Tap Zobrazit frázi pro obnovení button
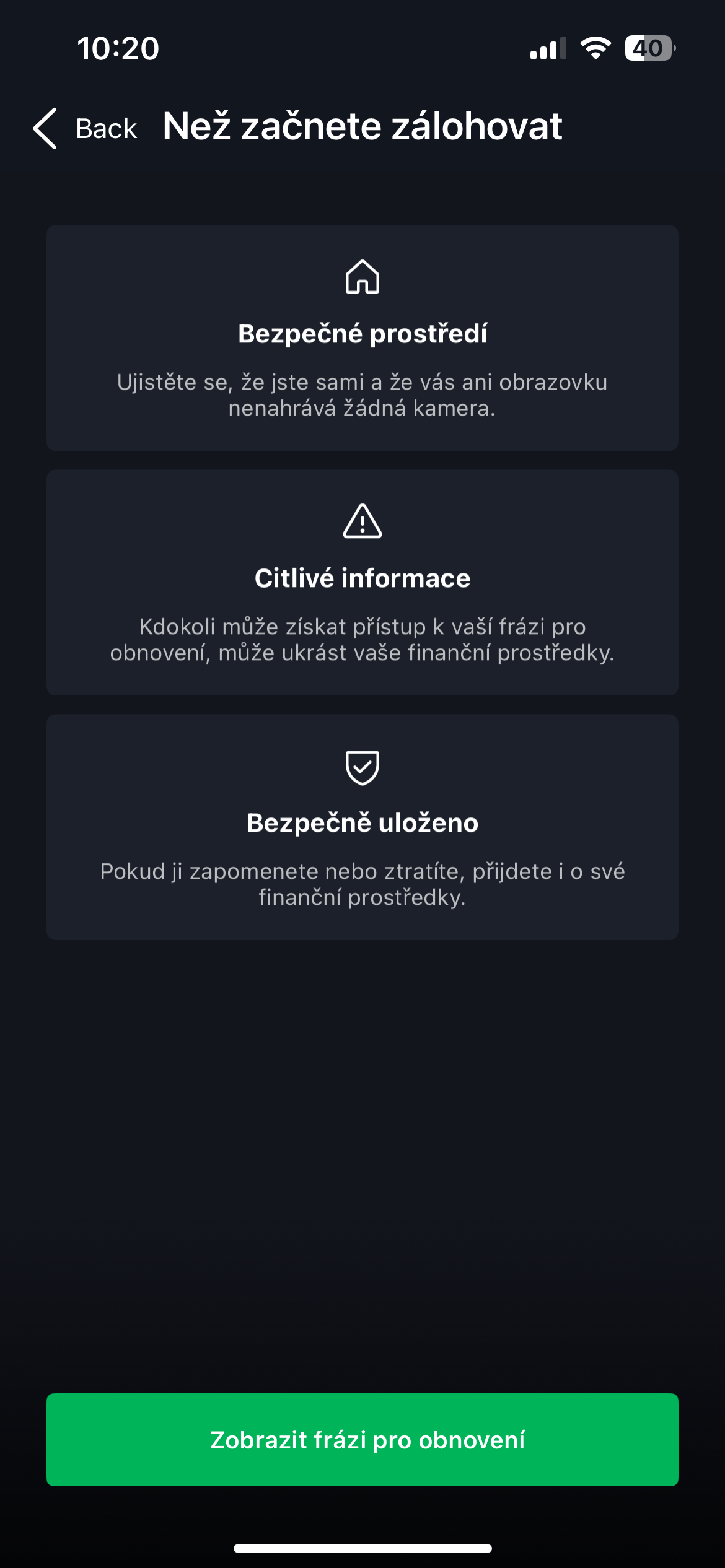The image size is (725, 1568). pyautogui.click(x=362, y=1439)
